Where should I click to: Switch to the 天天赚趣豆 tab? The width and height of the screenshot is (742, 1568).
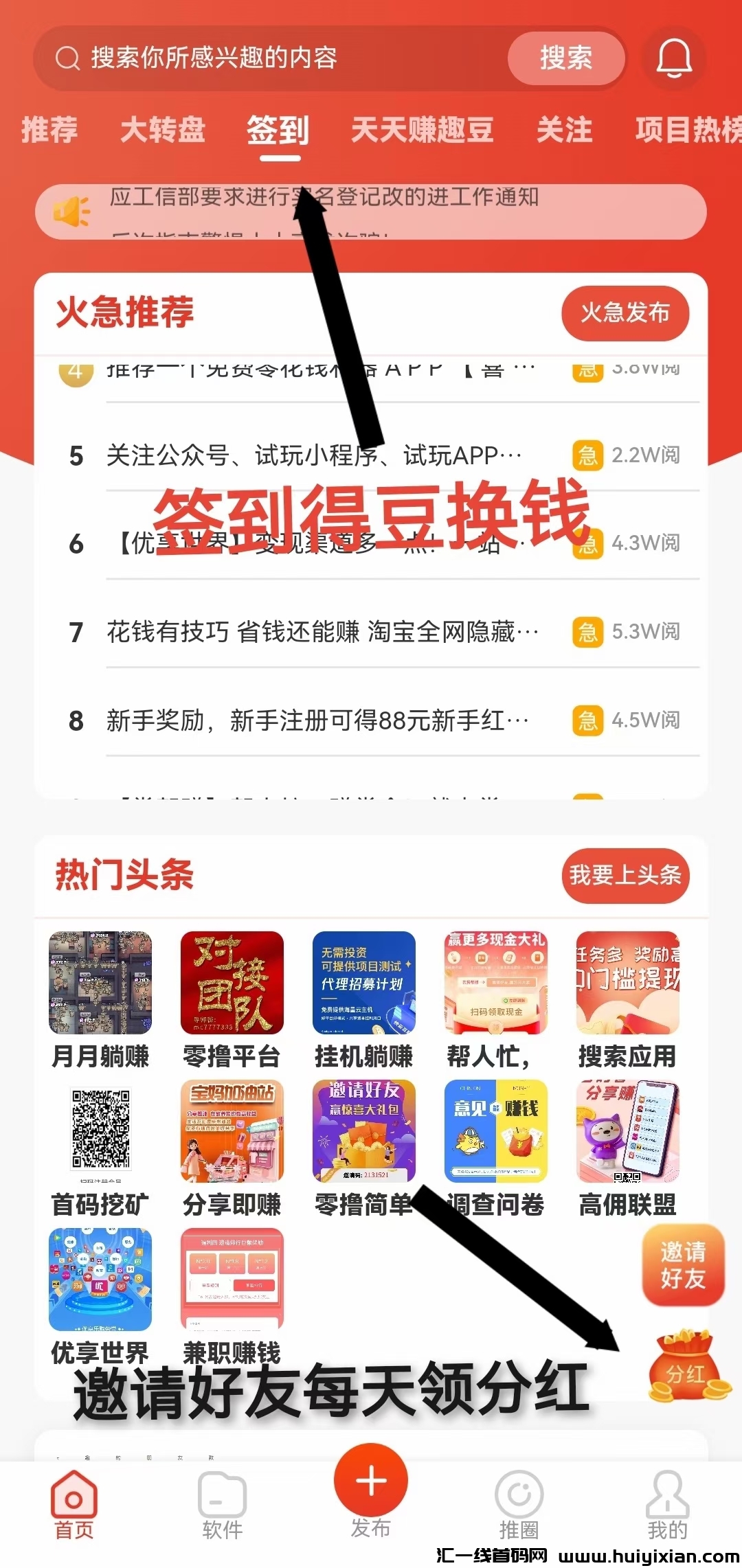click(422, 130)
